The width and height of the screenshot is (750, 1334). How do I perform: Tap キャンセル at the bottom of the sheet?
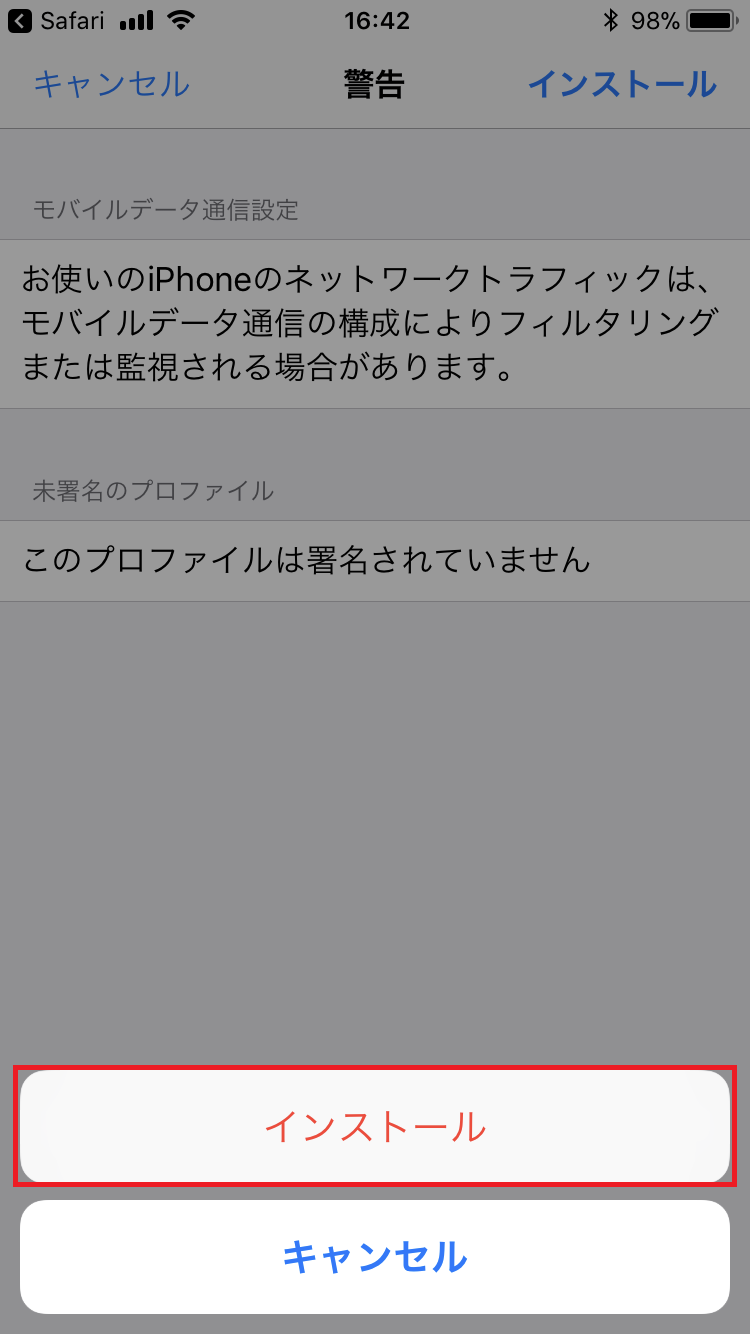coord(375,1257)
